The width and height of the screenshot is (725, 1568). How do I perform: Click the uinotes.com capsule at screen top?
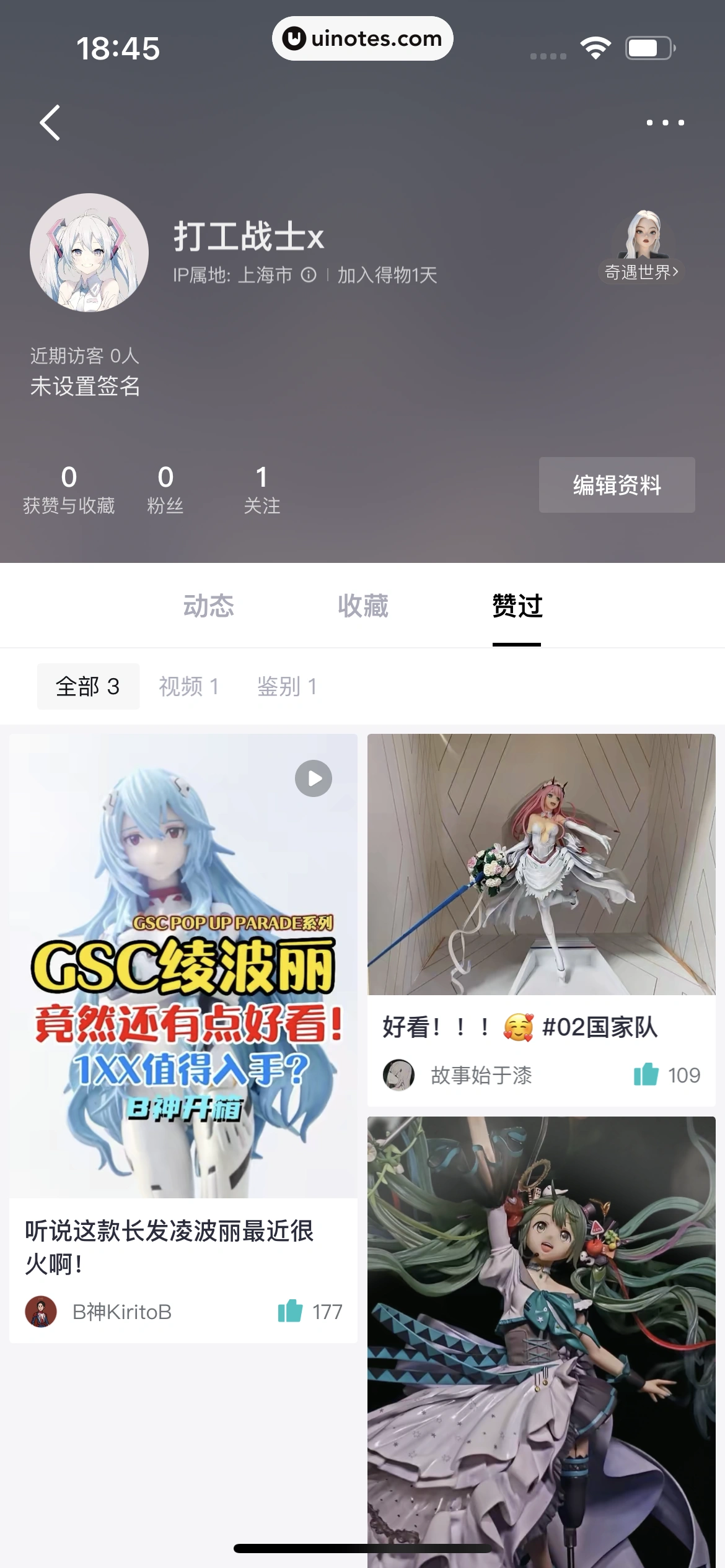pos(362,38)
